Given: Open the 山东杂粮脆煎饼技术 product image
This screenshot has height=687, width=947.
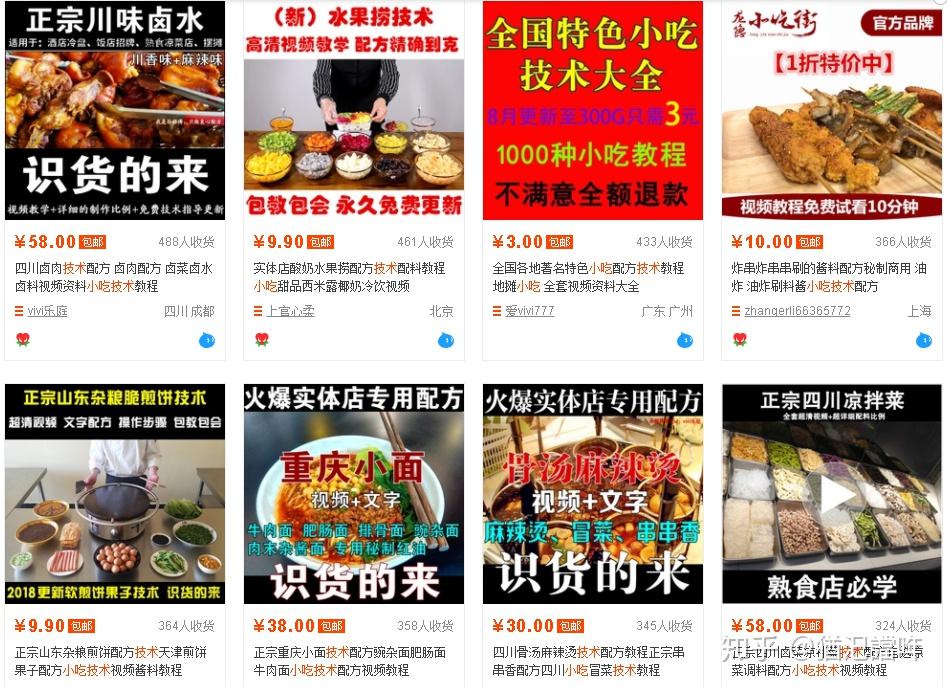Looking at the screenshot, I should pyautogui.click(x=114, y=494).
